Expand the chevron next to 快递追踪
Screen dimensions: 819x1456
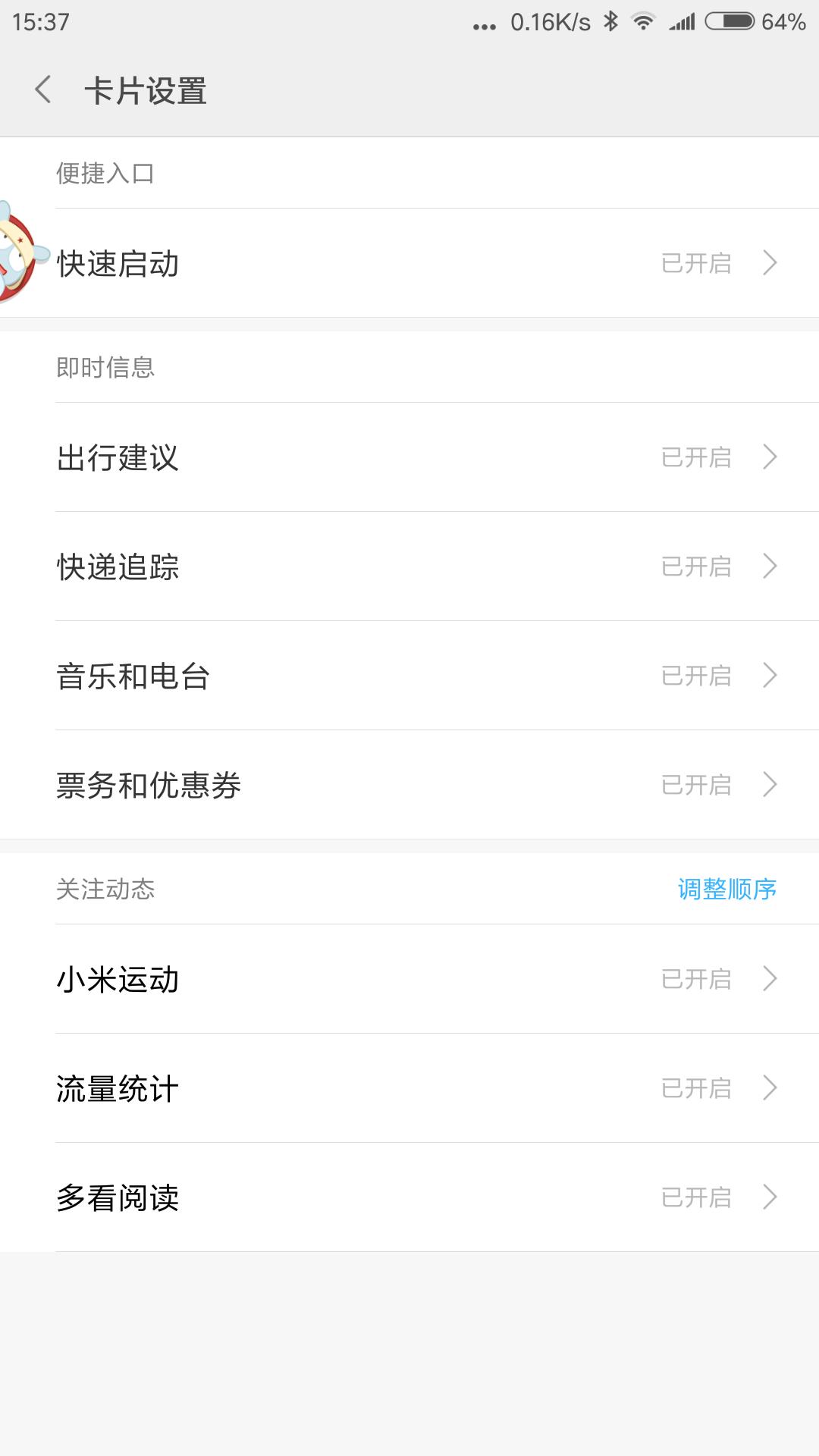point(770,566)
